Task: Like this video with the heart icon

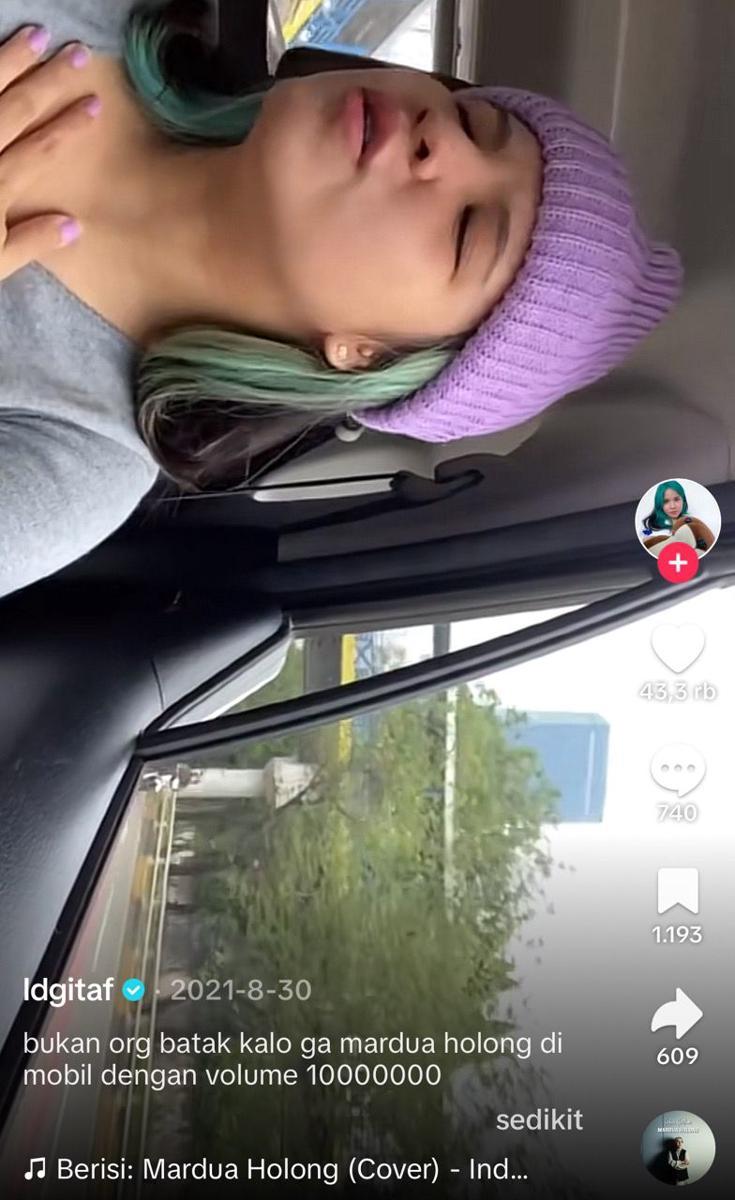Action: click(678, 648)
